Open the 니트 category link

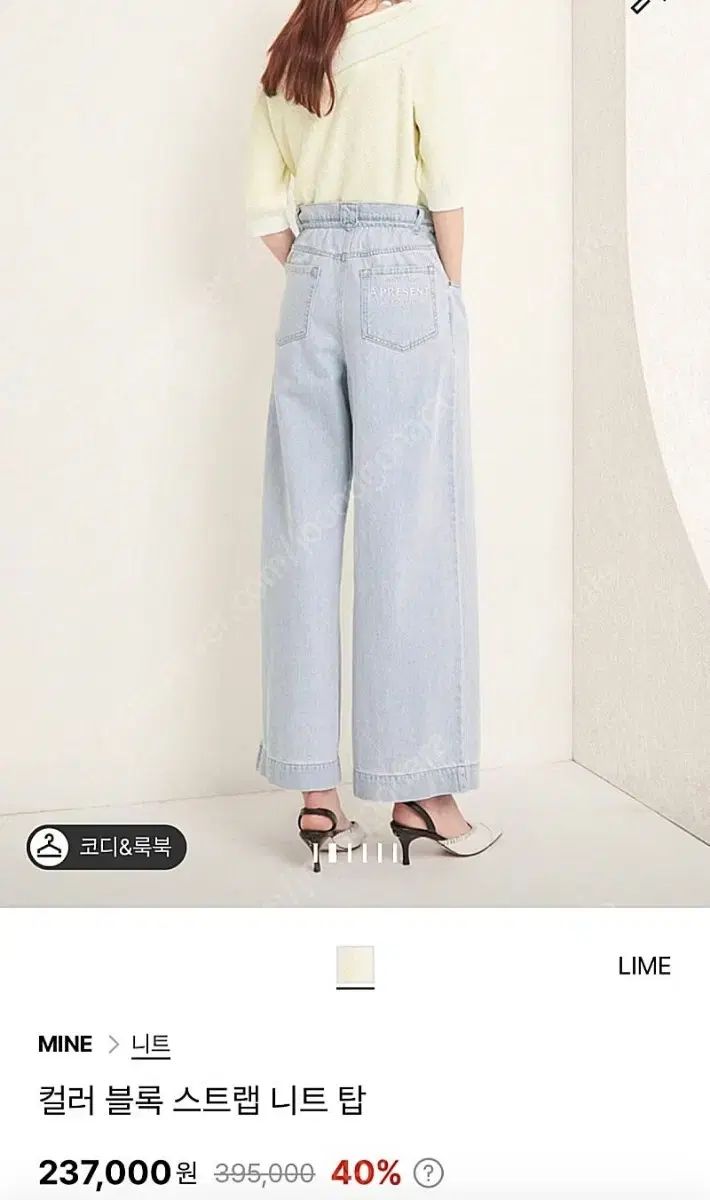[151, 1044]
